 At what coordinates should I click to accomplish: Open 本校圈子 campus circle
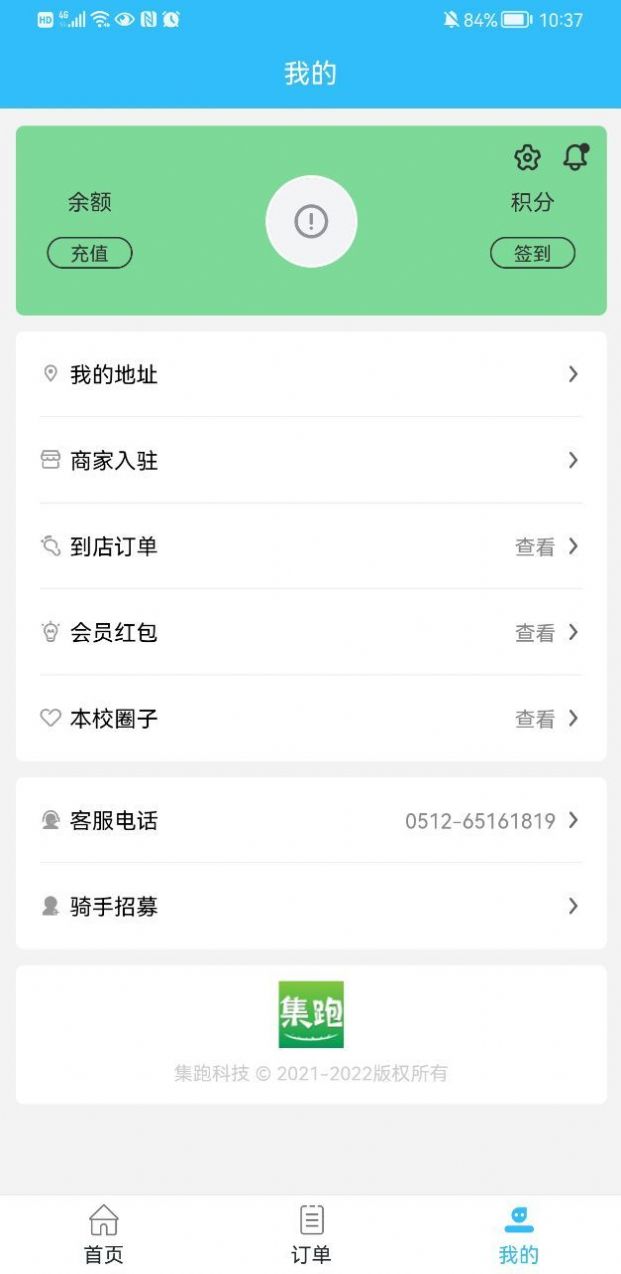[x=310, y=719]
